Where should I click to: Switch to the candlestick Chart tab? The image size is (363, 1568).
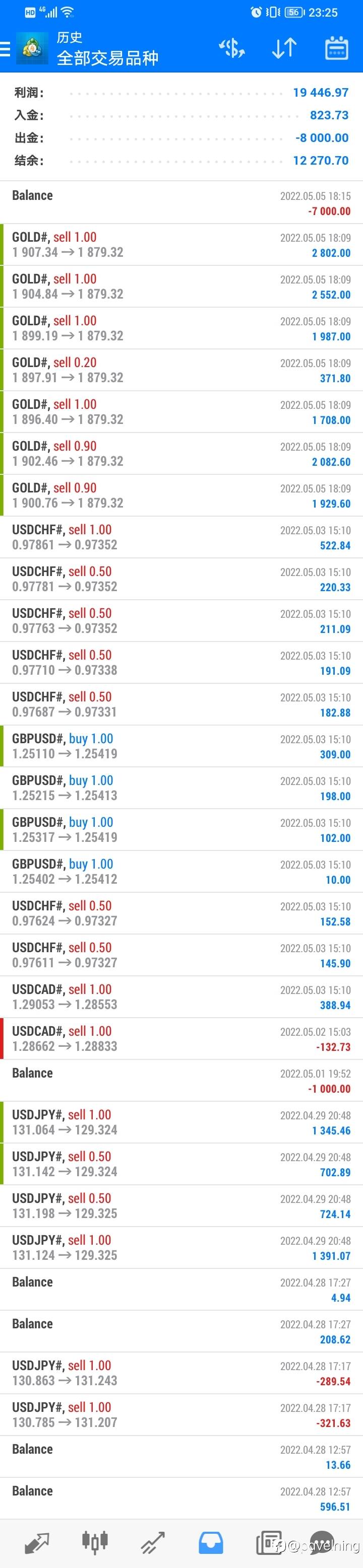coord(94,1542)
